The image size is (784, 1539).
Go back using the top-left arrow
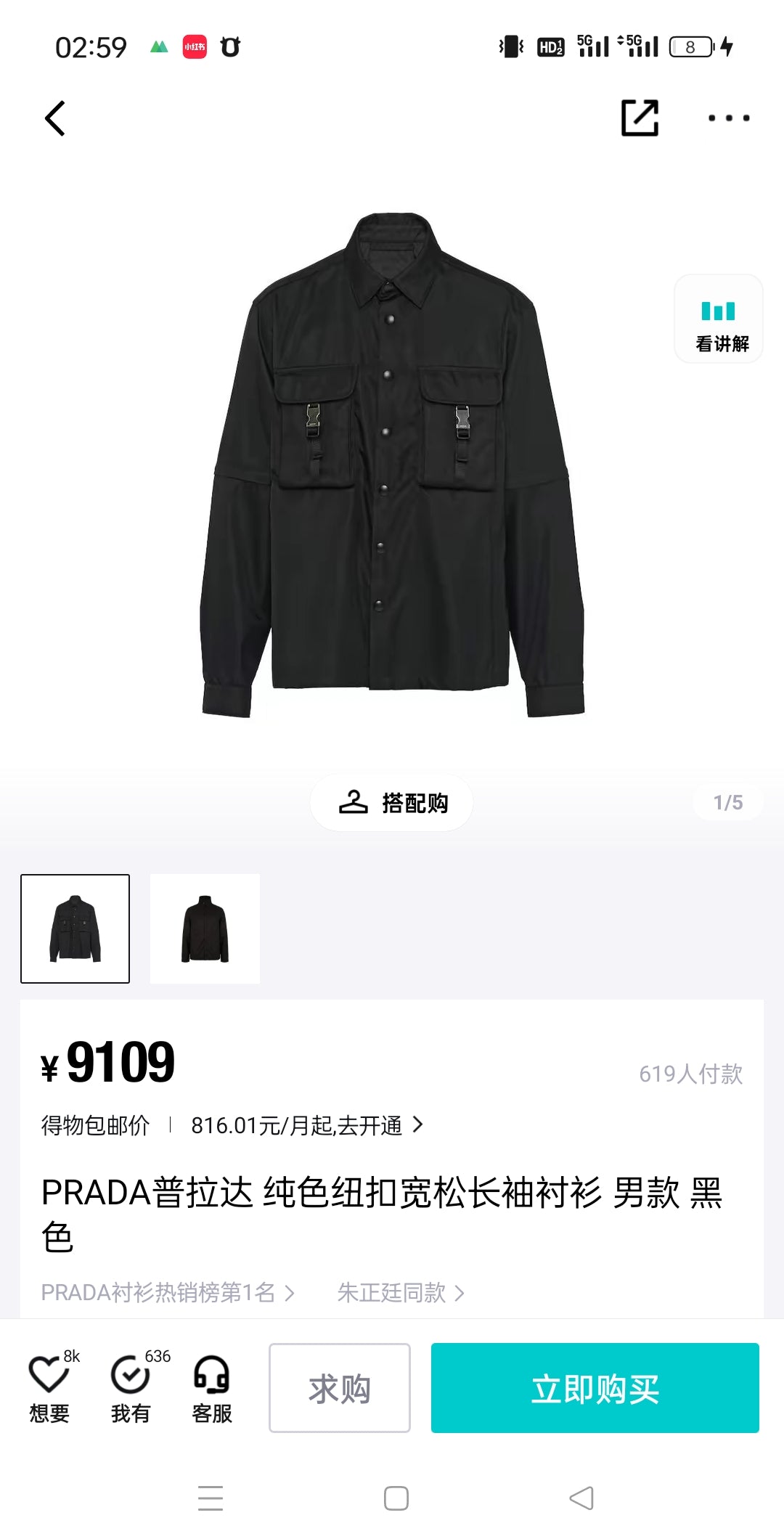pos(55,118)
